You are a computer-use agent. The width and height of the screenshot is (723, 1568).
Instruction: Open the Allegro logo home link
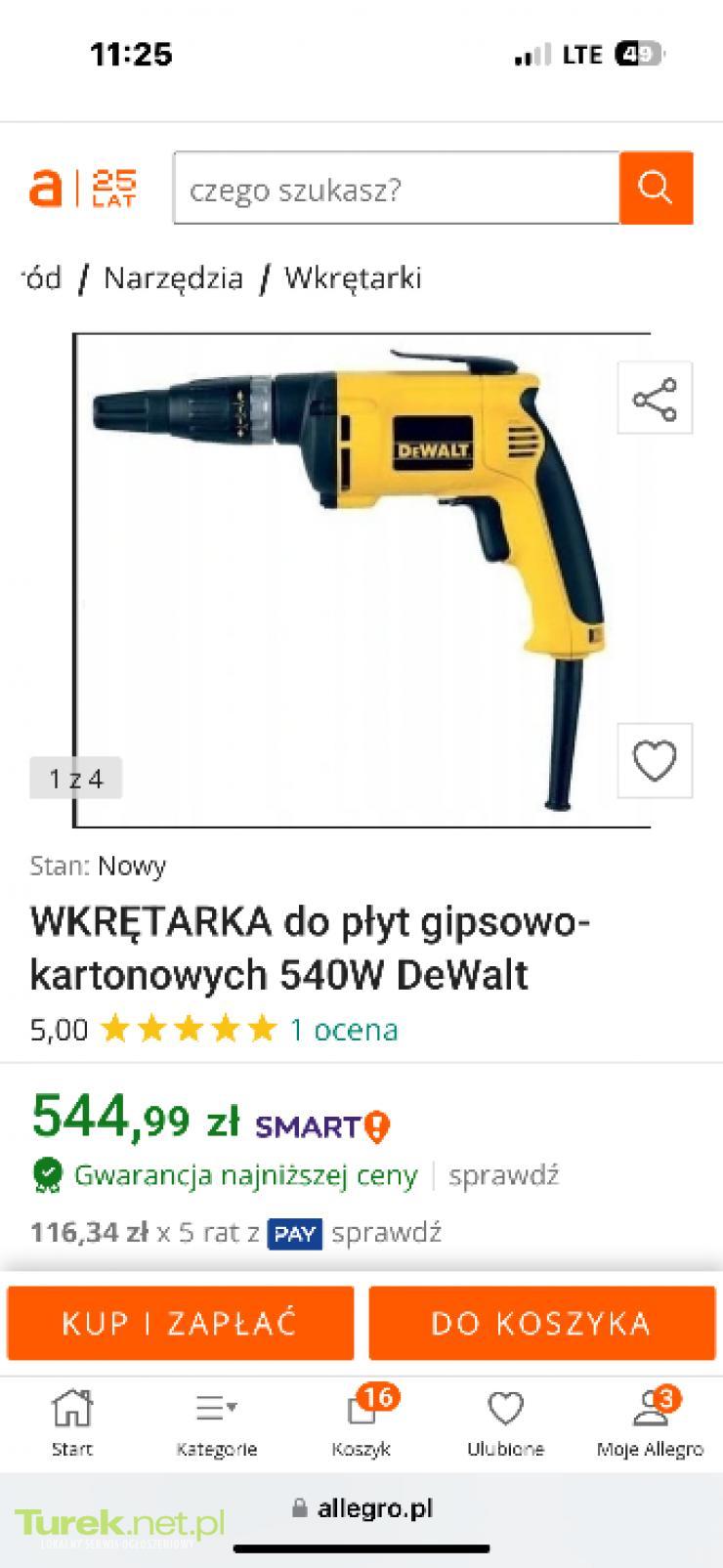pos(82,188)
